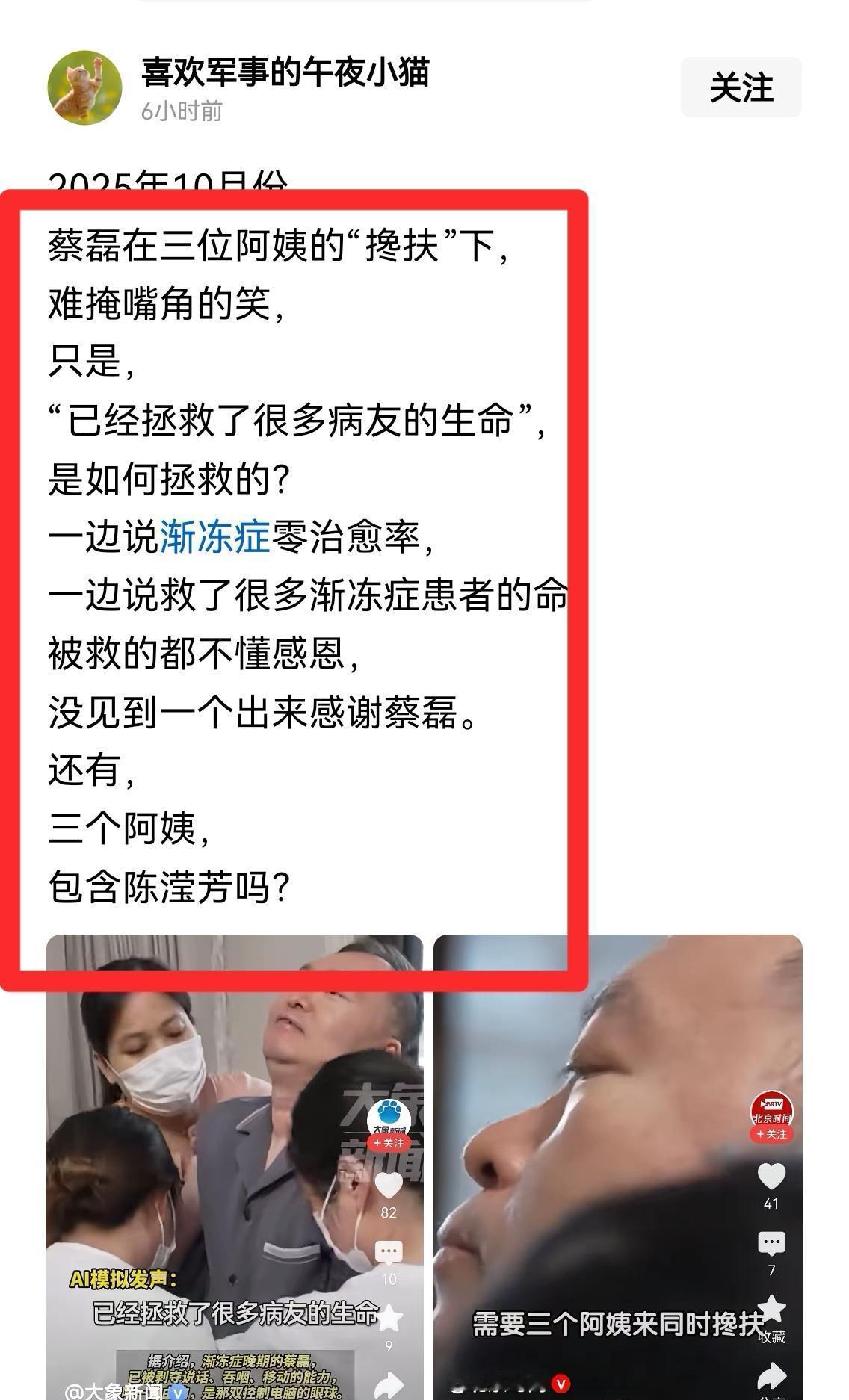Tap +关注 on the 大象新闻 video overlay
This screenshot has width=849, height=1400.
pos(389,1143)
